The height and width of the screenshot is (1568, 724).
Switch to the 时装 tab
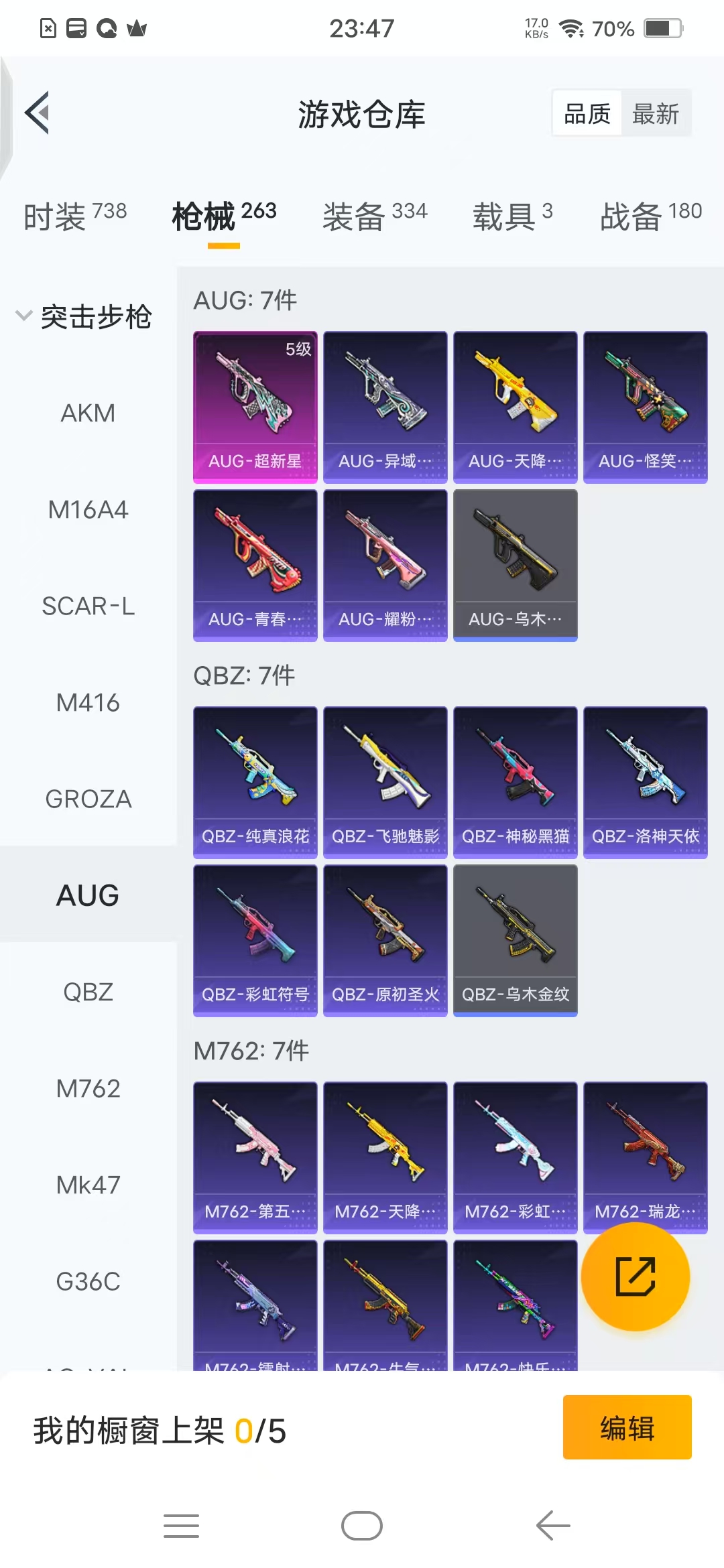point(74,216)
